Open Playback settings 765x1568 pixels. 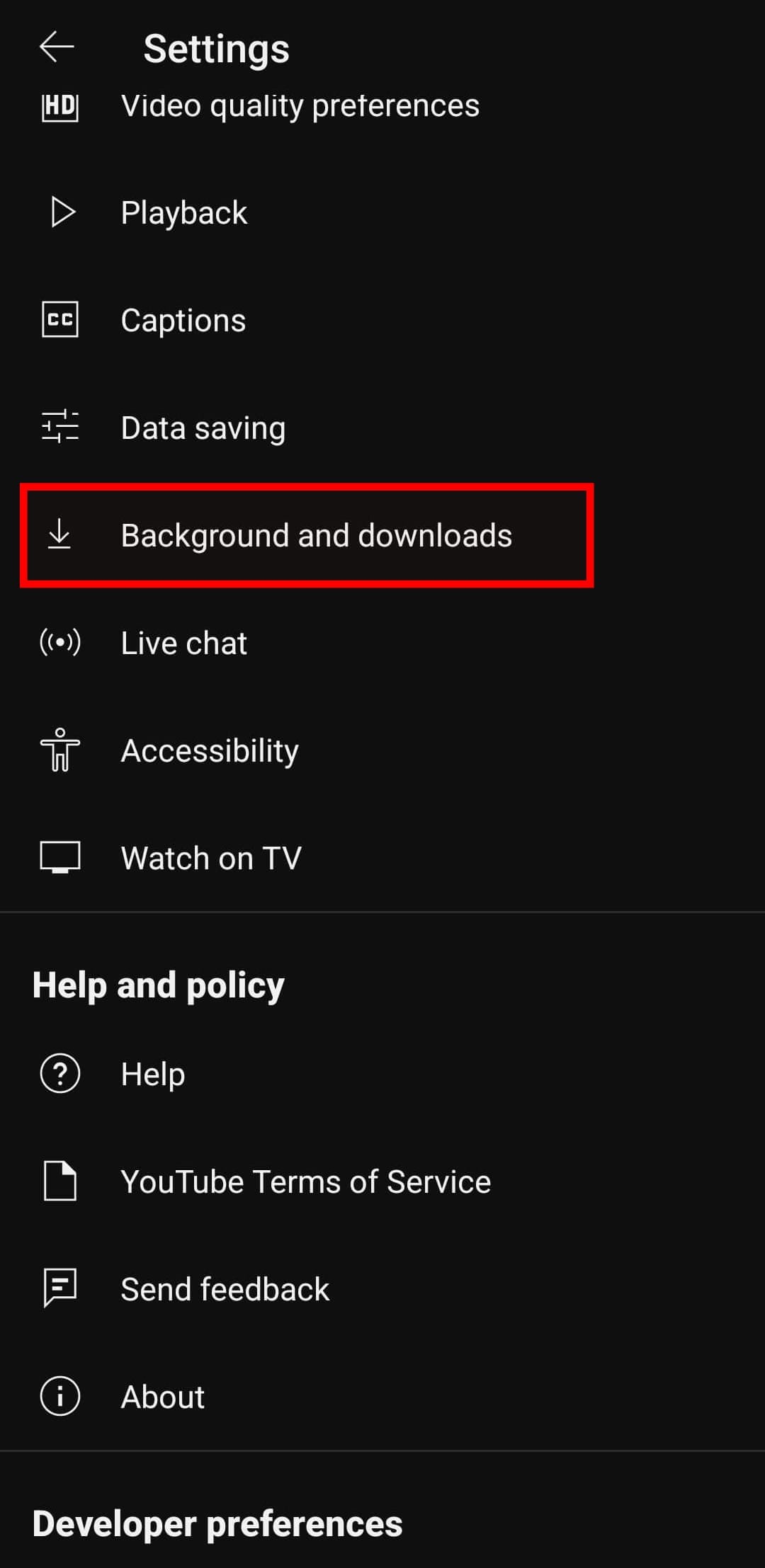point(382,212)
